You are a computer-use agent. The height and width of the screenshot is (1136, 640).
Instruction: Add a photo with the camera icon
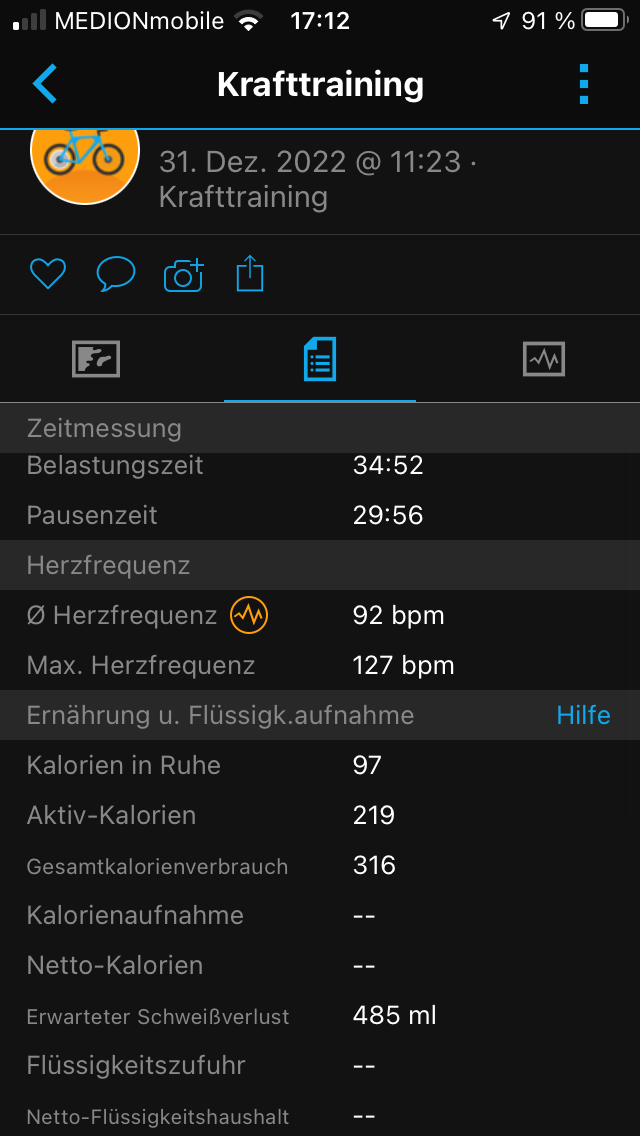184,275
